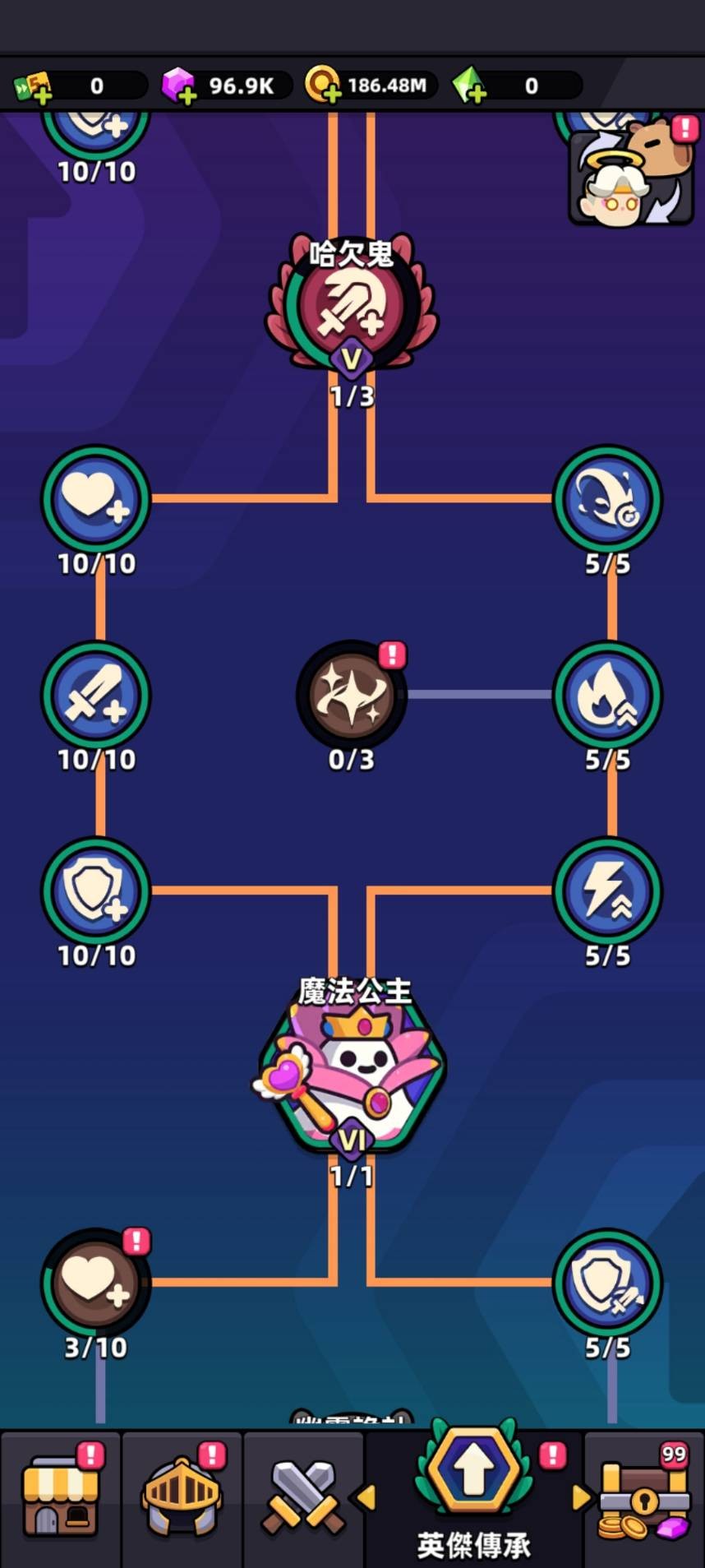Select the flame skill node
The height and width of the screenshot is (1568, 705).
pyautogui.click(x=607, y=695)
